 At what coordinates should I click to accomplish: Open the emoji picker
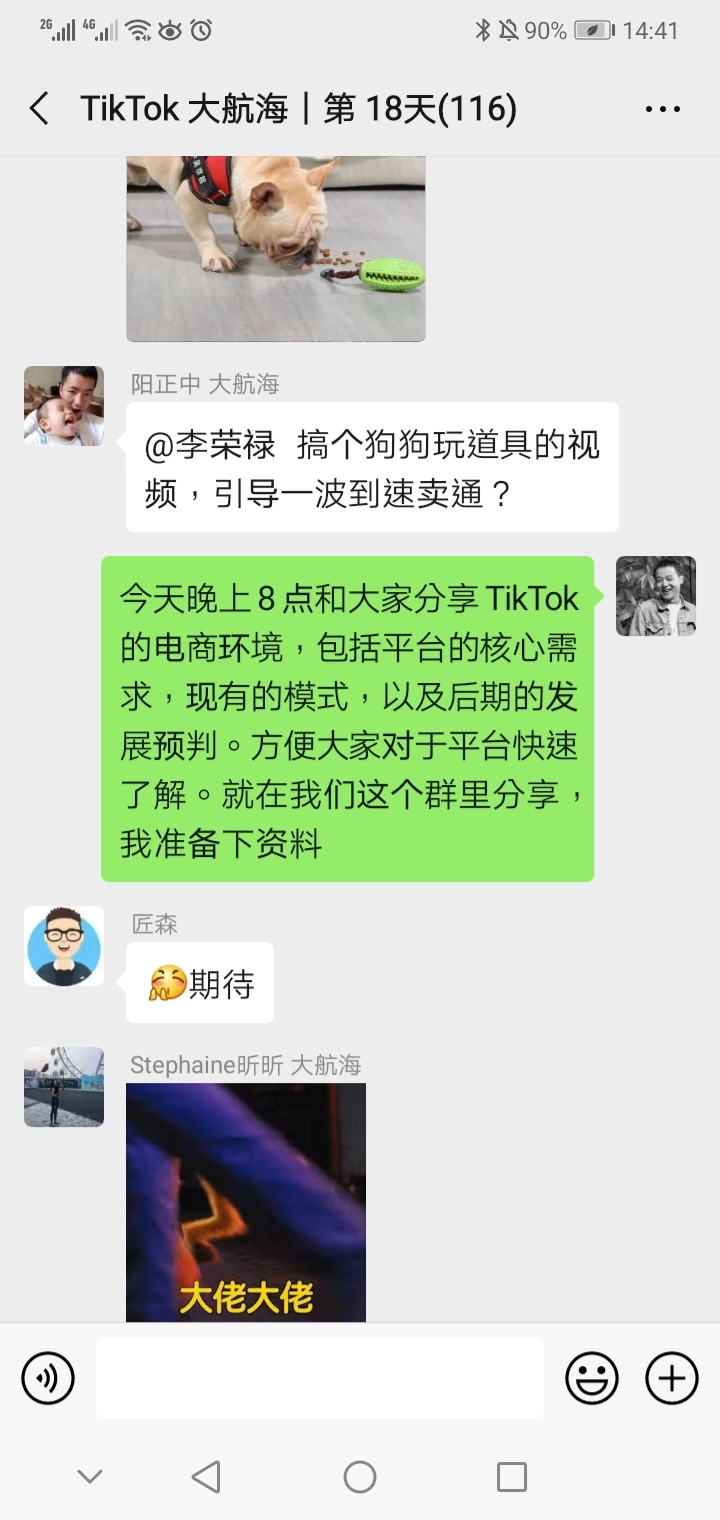coord(592,1378)
